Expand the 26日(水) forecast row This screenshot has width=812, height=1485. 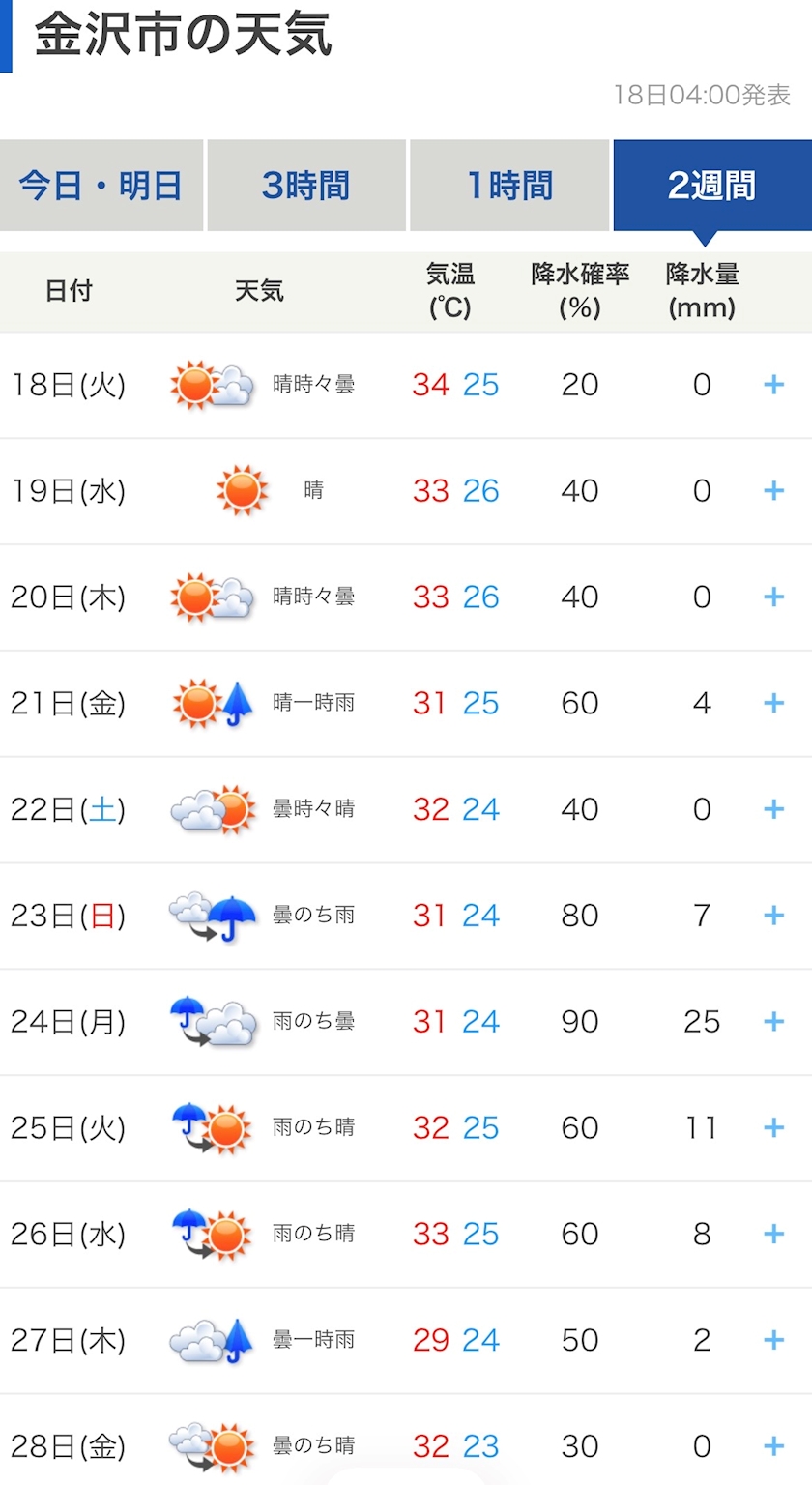click(773, 1234)
